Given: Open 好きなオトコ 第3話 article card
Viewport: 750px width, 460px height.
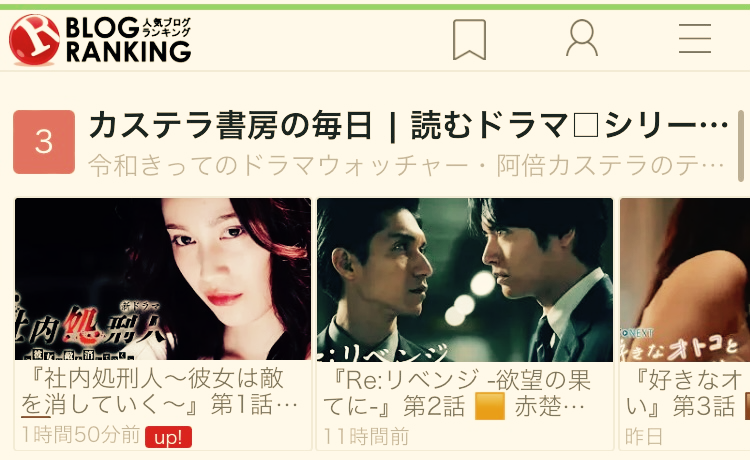Looking at the screenshot, I should click(684, 324).
